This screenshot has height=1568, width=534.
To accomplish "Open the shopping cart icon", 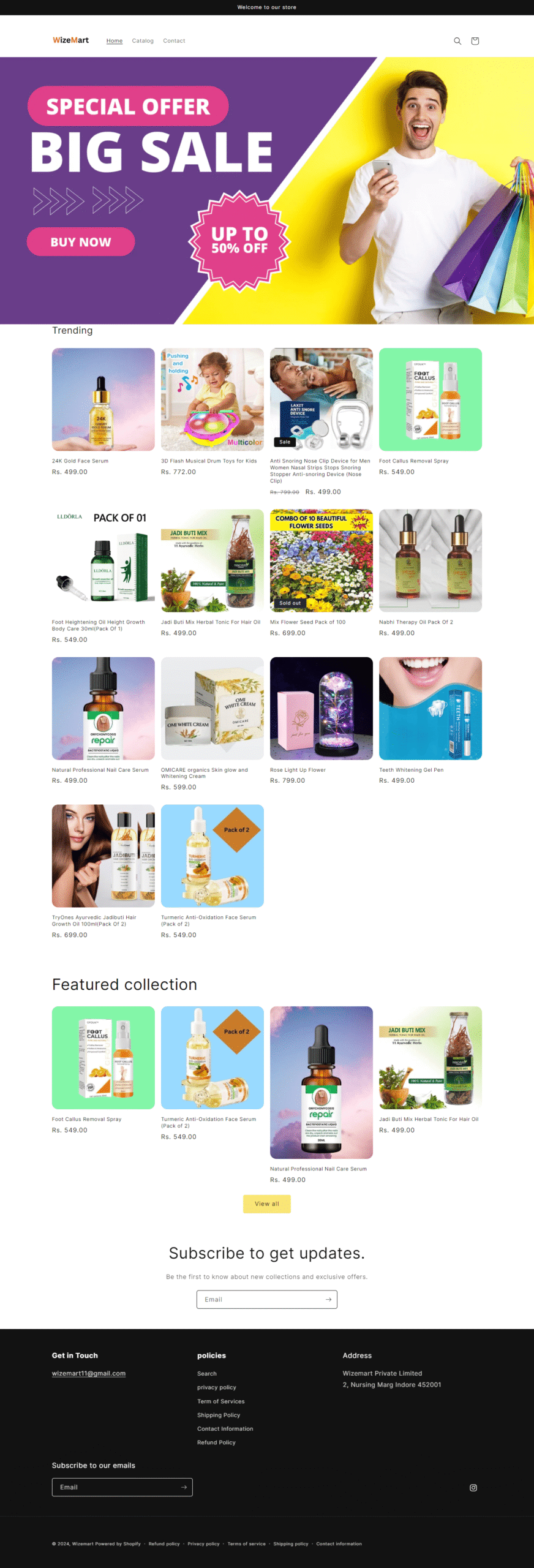I will 475,41.
